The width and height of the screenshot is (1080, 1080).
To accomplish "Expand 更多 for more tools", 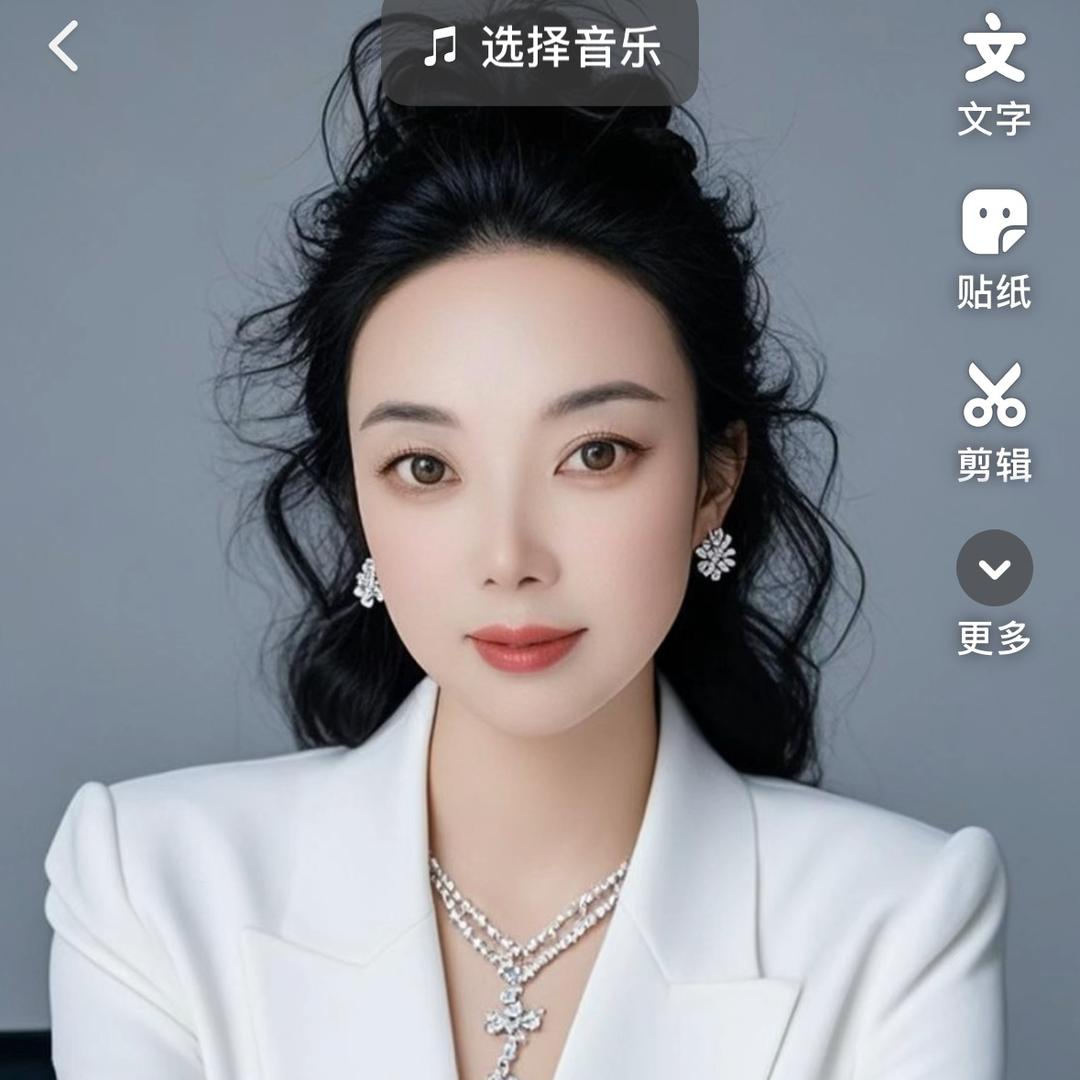I will (994, 592).
